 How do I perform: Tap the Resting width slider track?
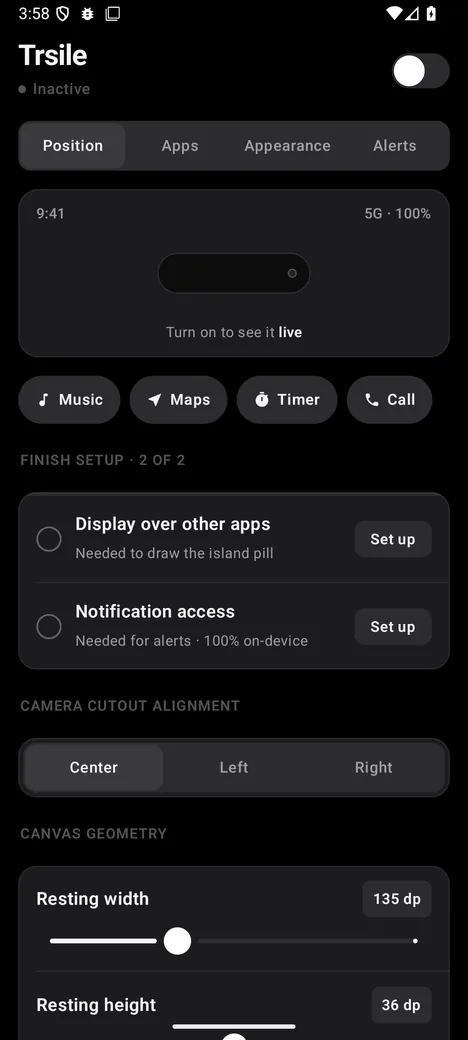tap(233, 941)
